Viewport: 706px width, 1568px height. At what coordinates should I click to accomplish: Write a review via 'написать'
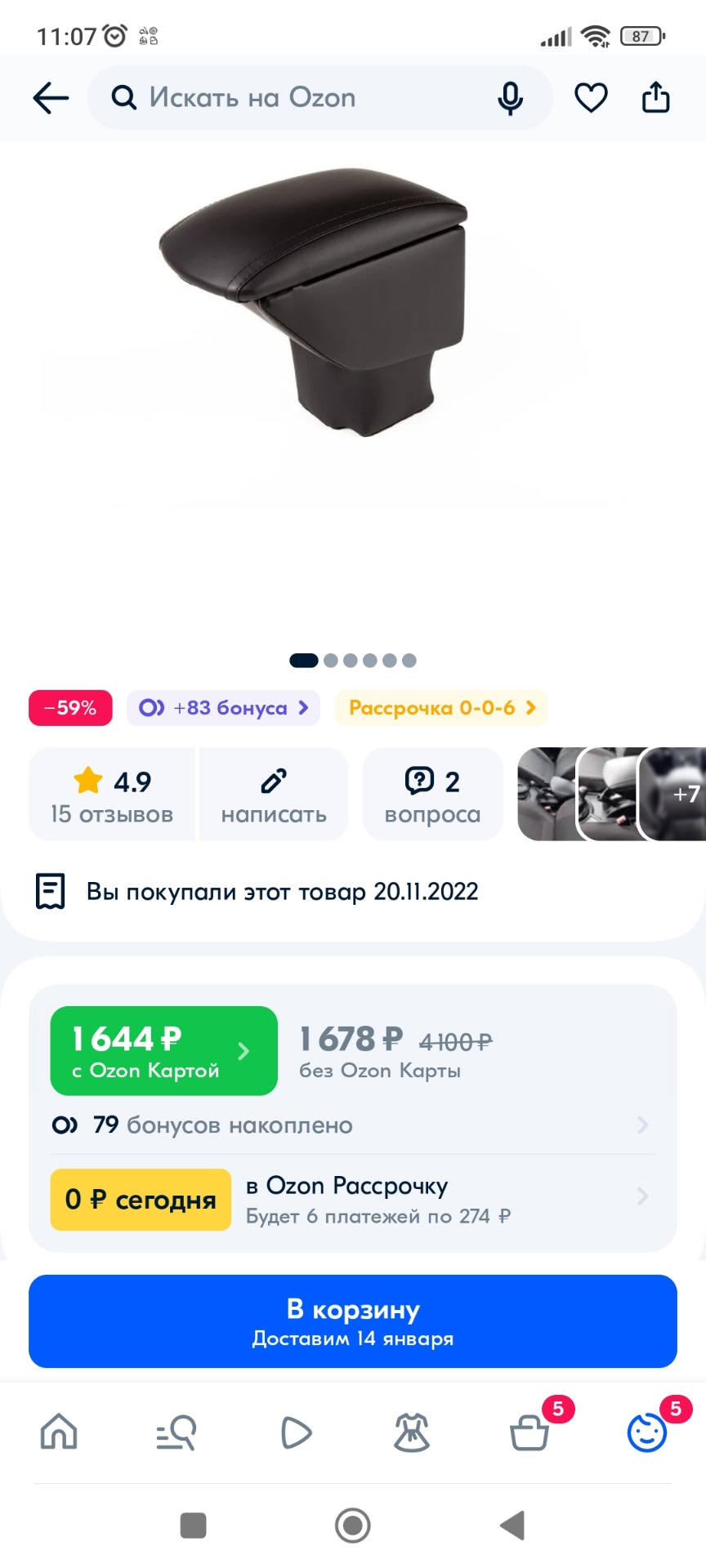pos(274,795)
